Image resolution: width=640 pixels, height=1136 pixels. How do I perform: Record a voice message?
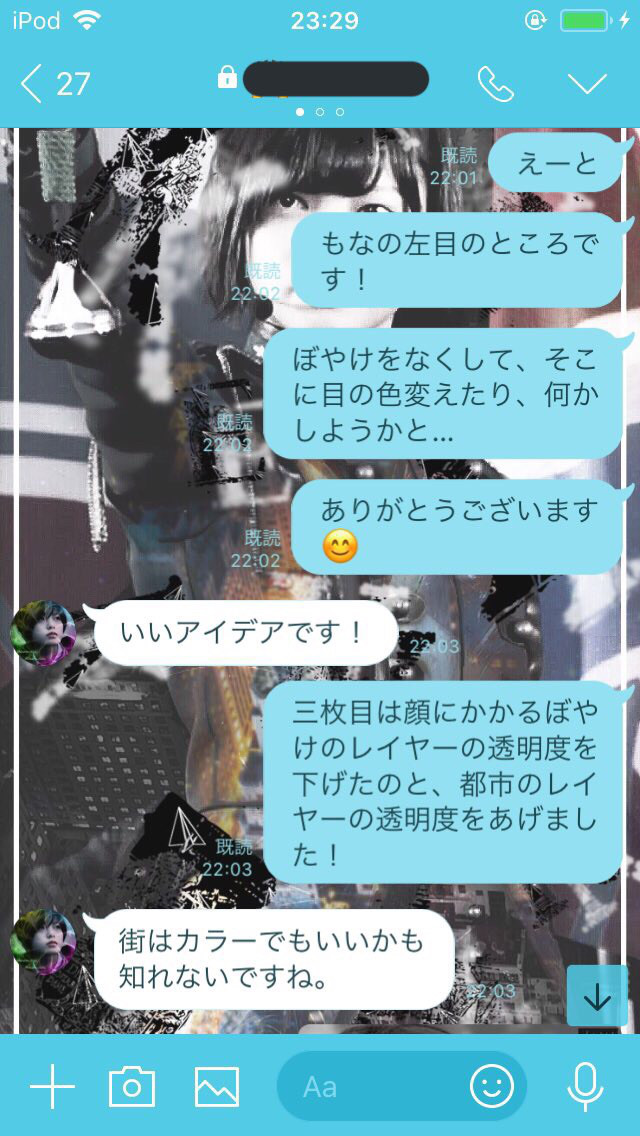click(x=585, y=1086)
